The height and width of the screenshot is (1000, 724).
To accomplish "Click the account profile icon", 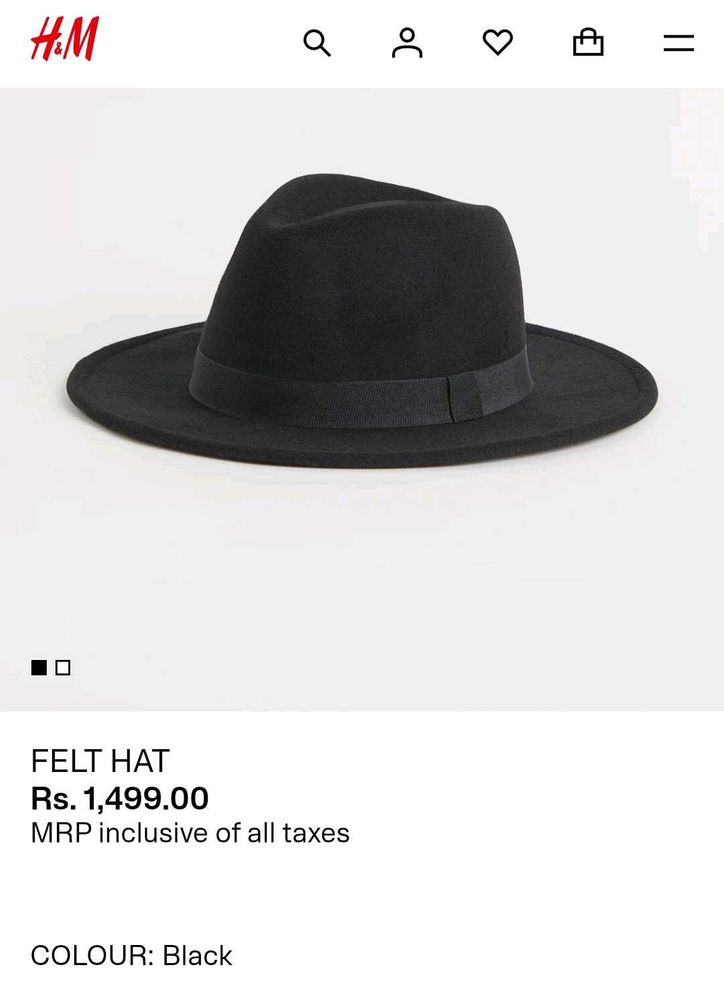I will point(406,43).
